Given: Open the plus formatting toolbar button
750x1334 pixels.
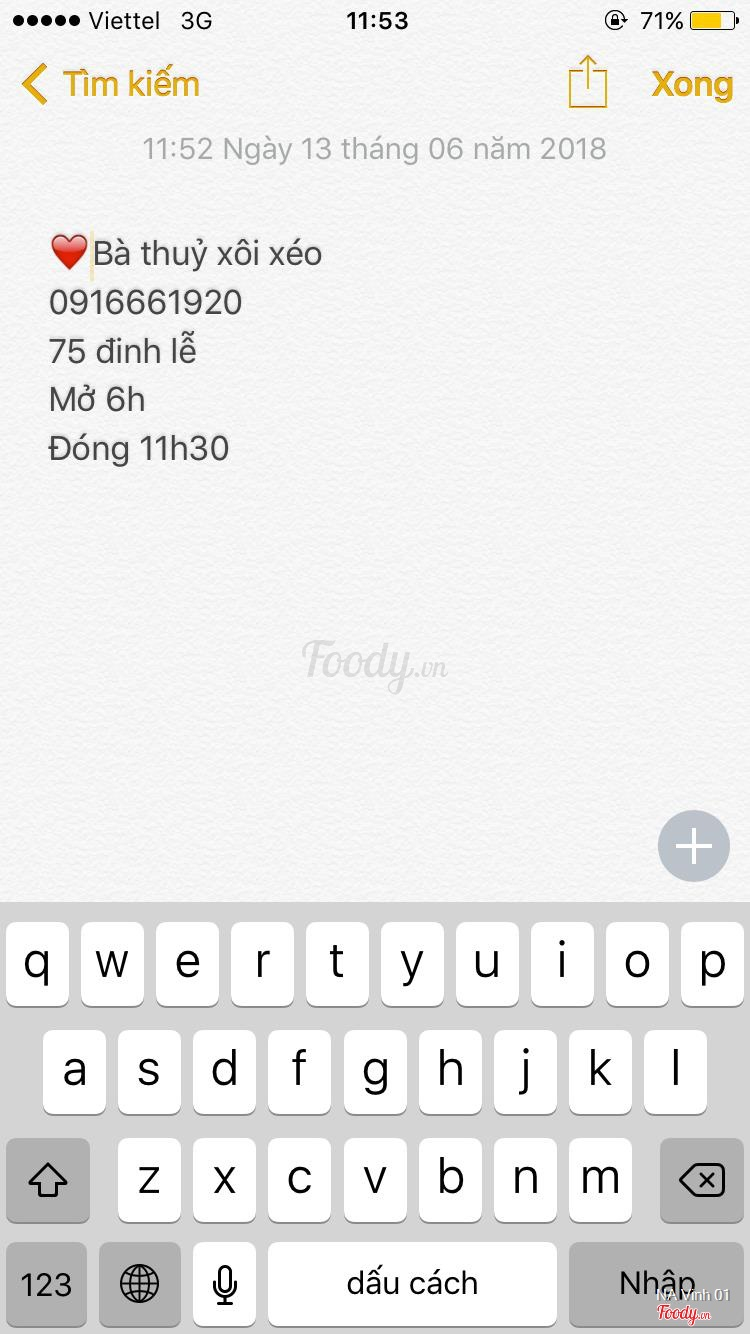Looking at the screenshot, I should click(694, 846).
